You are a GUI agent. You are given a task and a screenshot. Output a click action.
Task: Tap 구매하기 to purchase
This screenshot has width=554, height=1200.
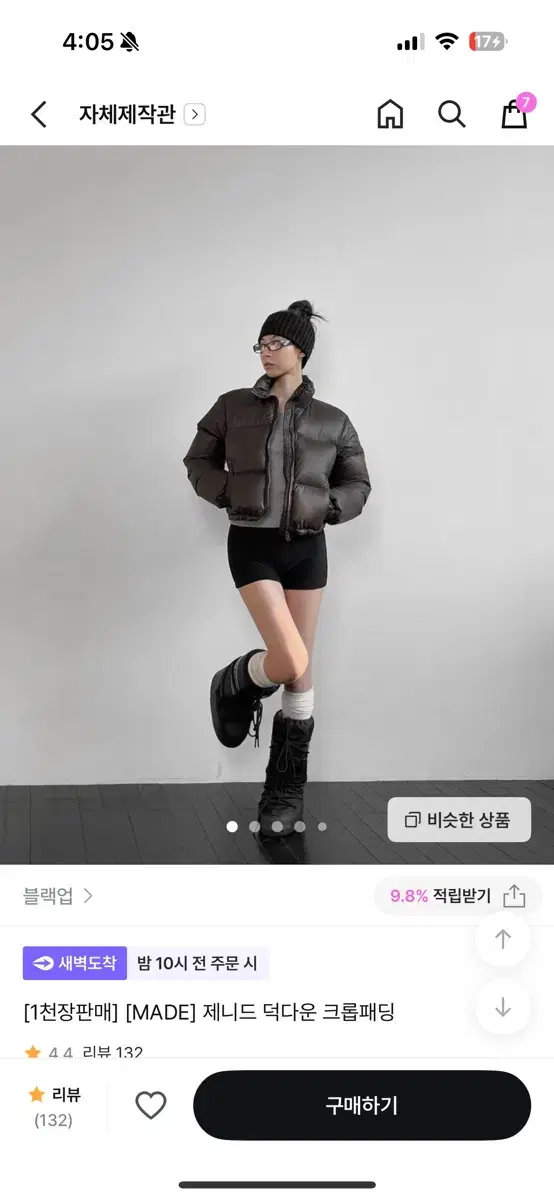(362, 1106)
